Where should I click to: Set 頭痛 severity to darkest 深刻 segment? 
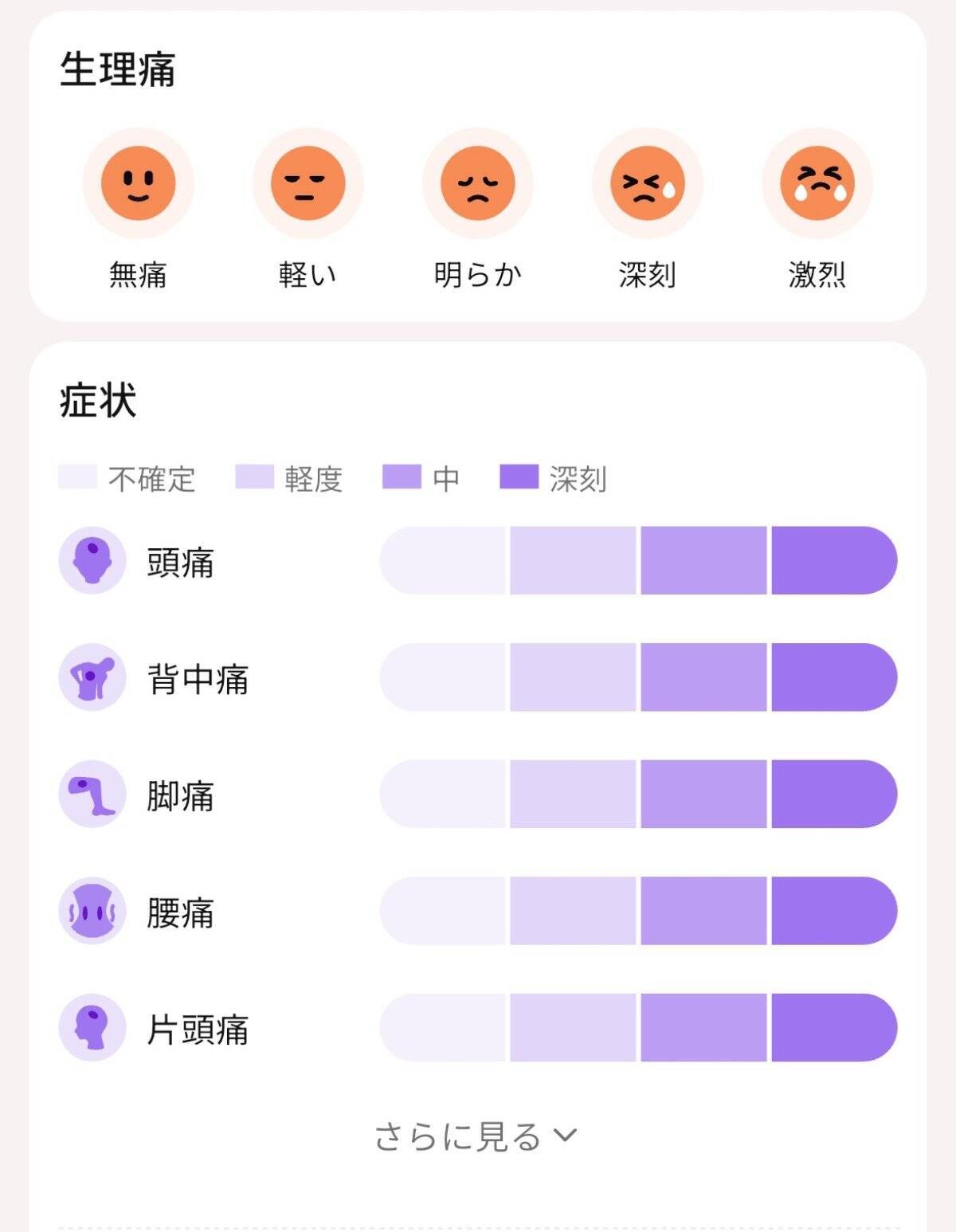click(833, 560)
